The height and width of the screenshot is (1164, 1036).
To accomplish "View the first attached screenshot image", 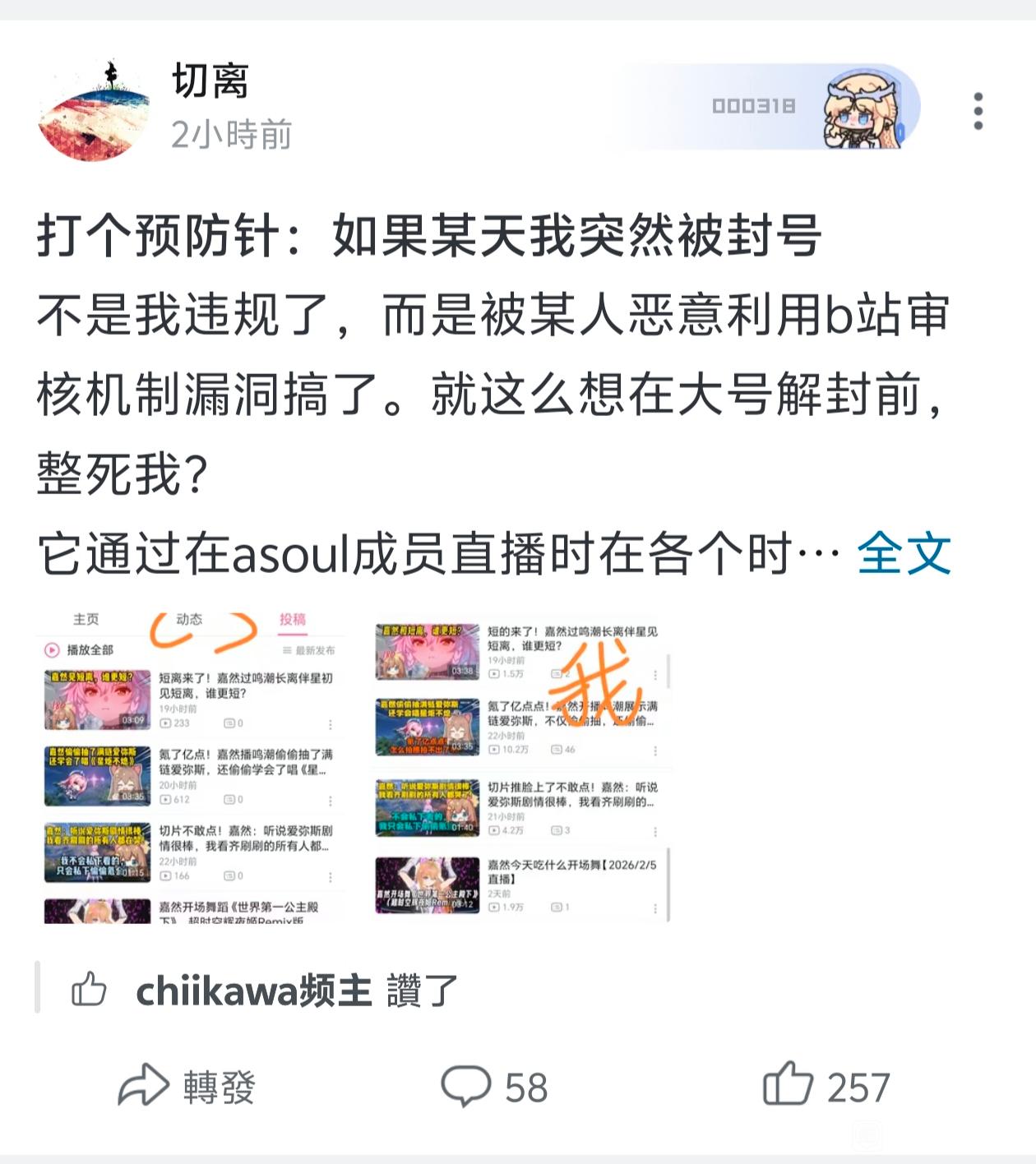I will (191, 766).
